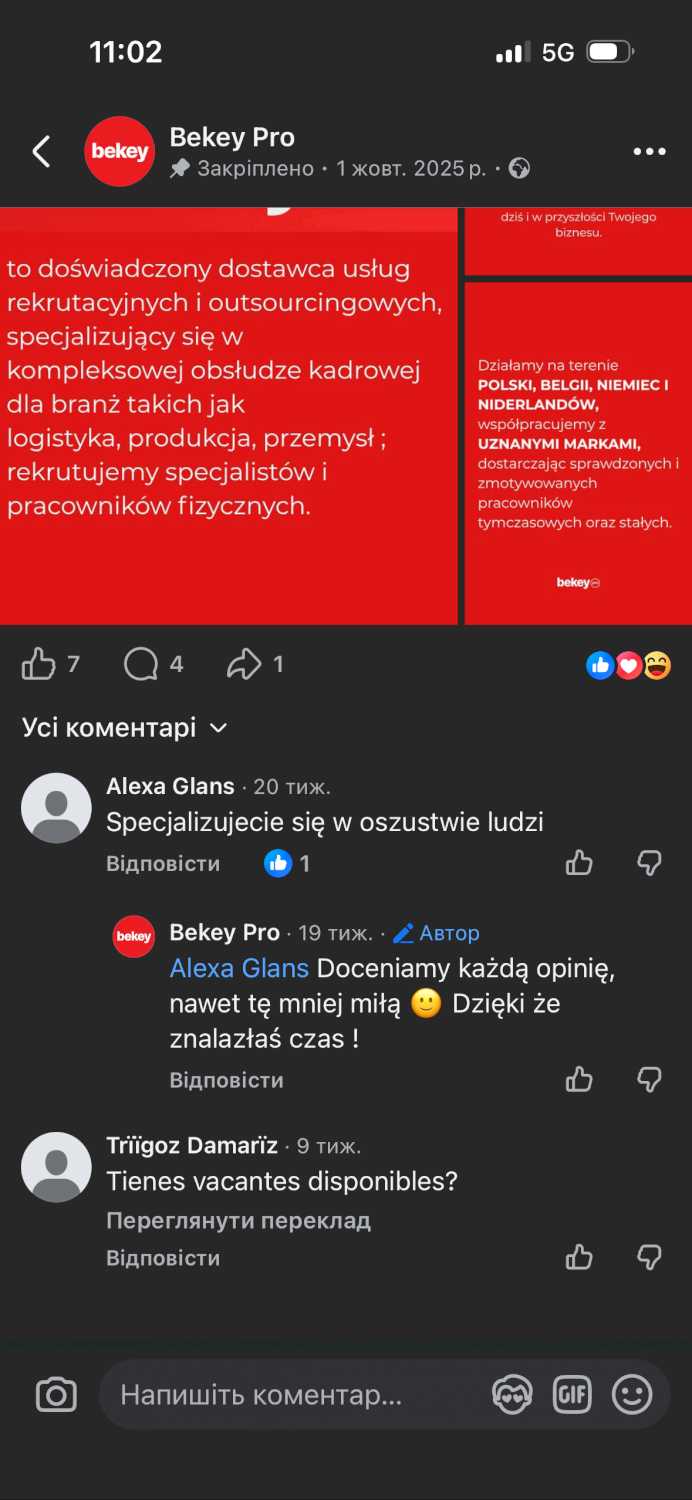Dislike Alexa Glans' comment
This screenshot has height=1500, width=692.
[x=650, y=863]
